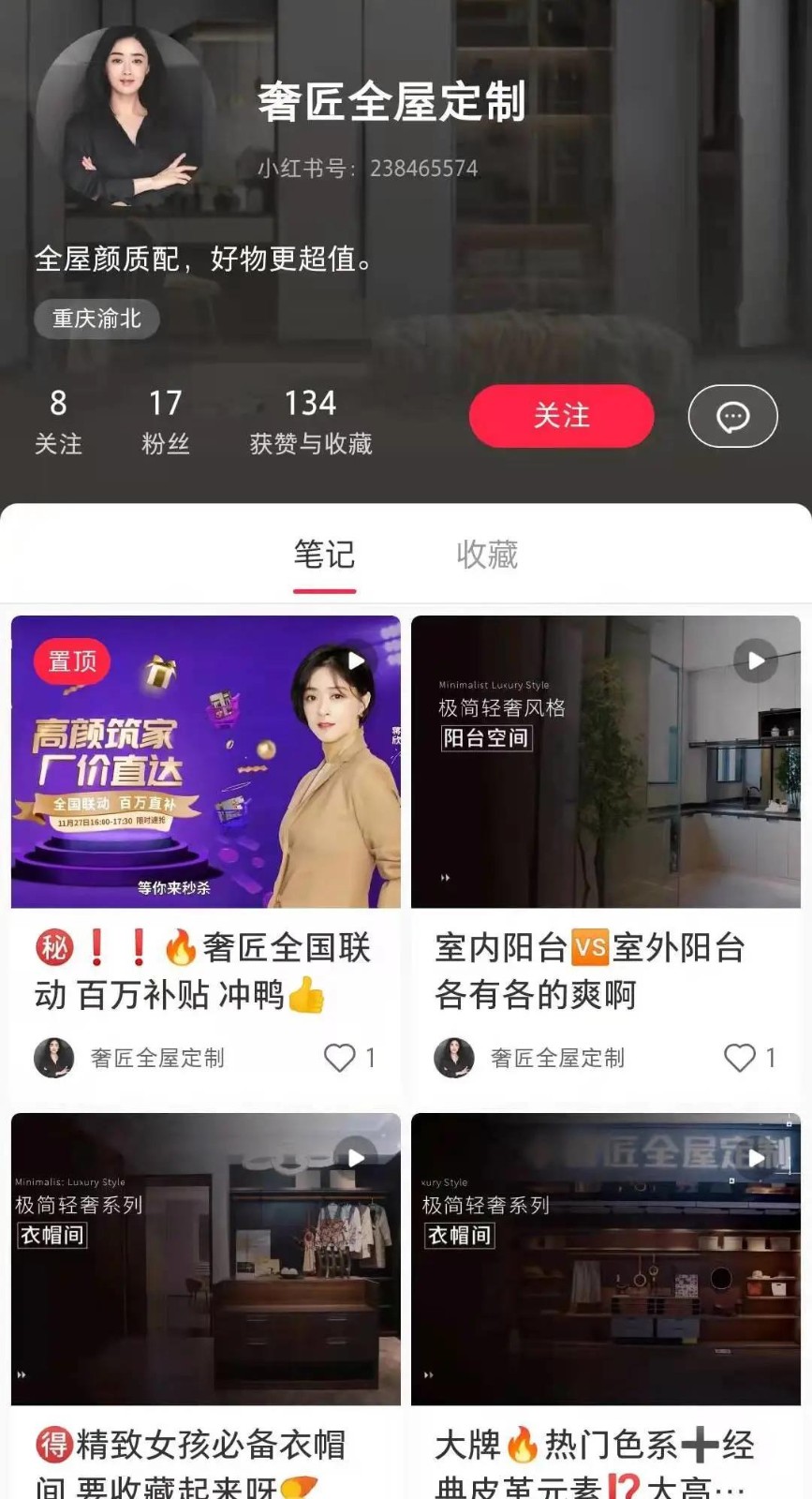Select the 笔记 tab
The width and height of the screenshot is (812, 1499).
point(324,555)
